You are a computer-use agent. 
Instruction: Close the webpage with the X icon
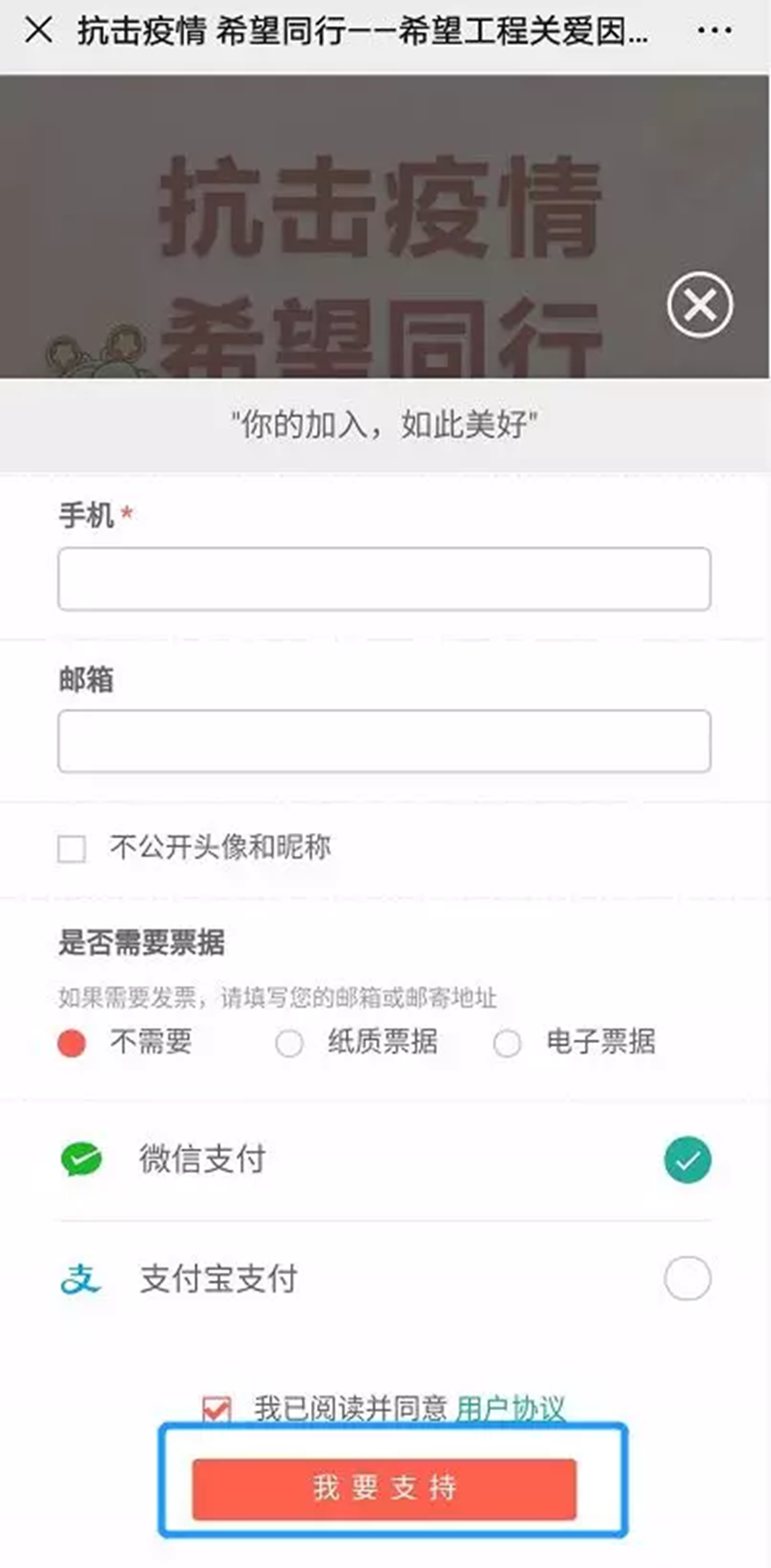coord(39,31)
